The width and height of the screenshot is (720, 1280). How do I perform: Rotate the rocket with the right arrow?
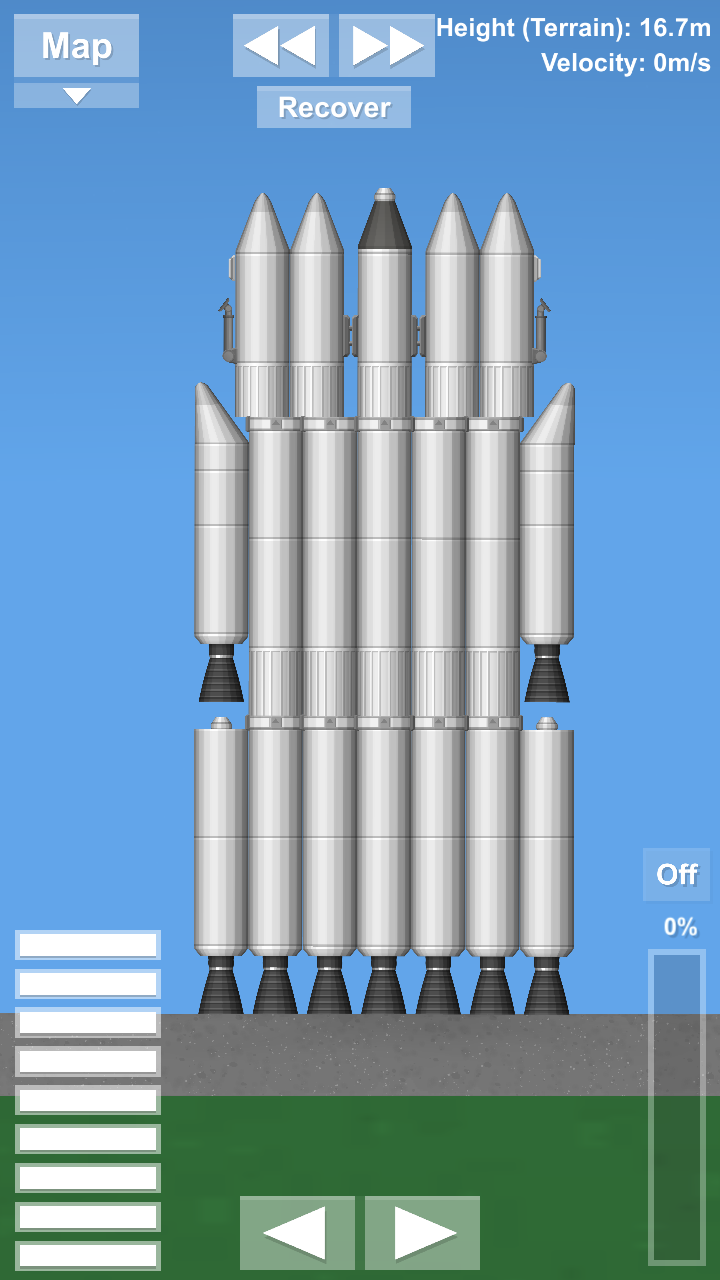tap(422, 1232)
